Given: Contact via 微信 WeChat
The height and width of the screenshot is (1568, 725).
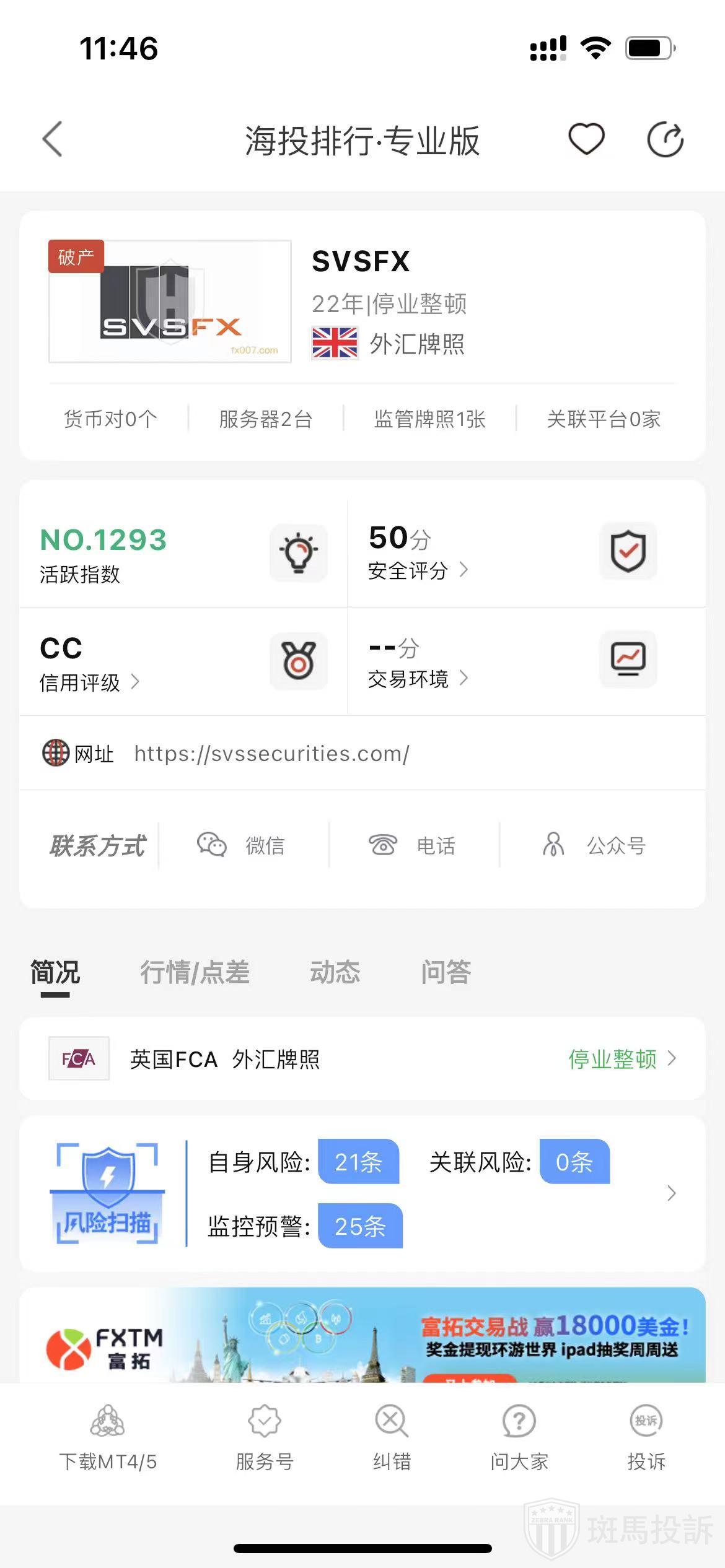Looking at the screenshot, I should coord(242,845).
